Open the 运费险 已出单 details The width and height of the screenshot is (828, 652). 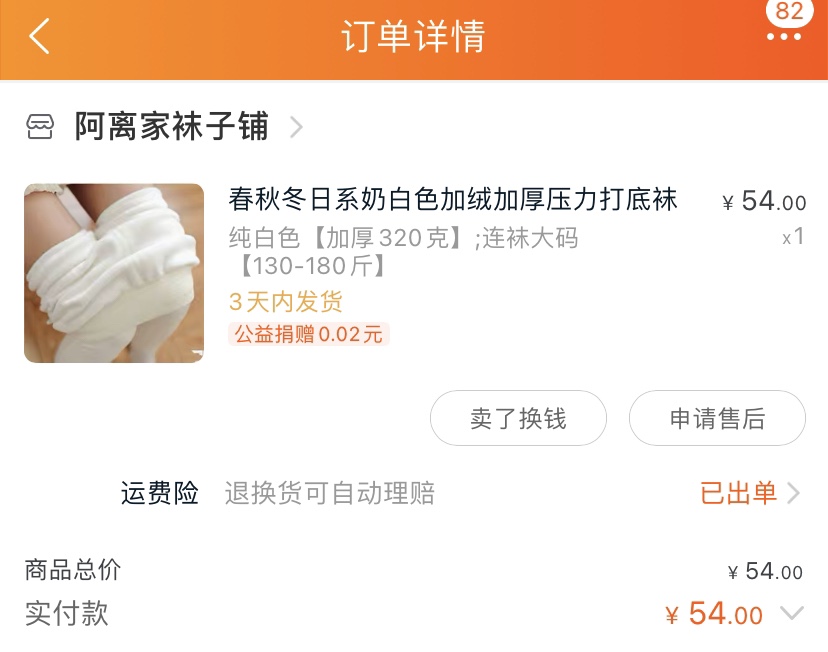coord(749,493)
